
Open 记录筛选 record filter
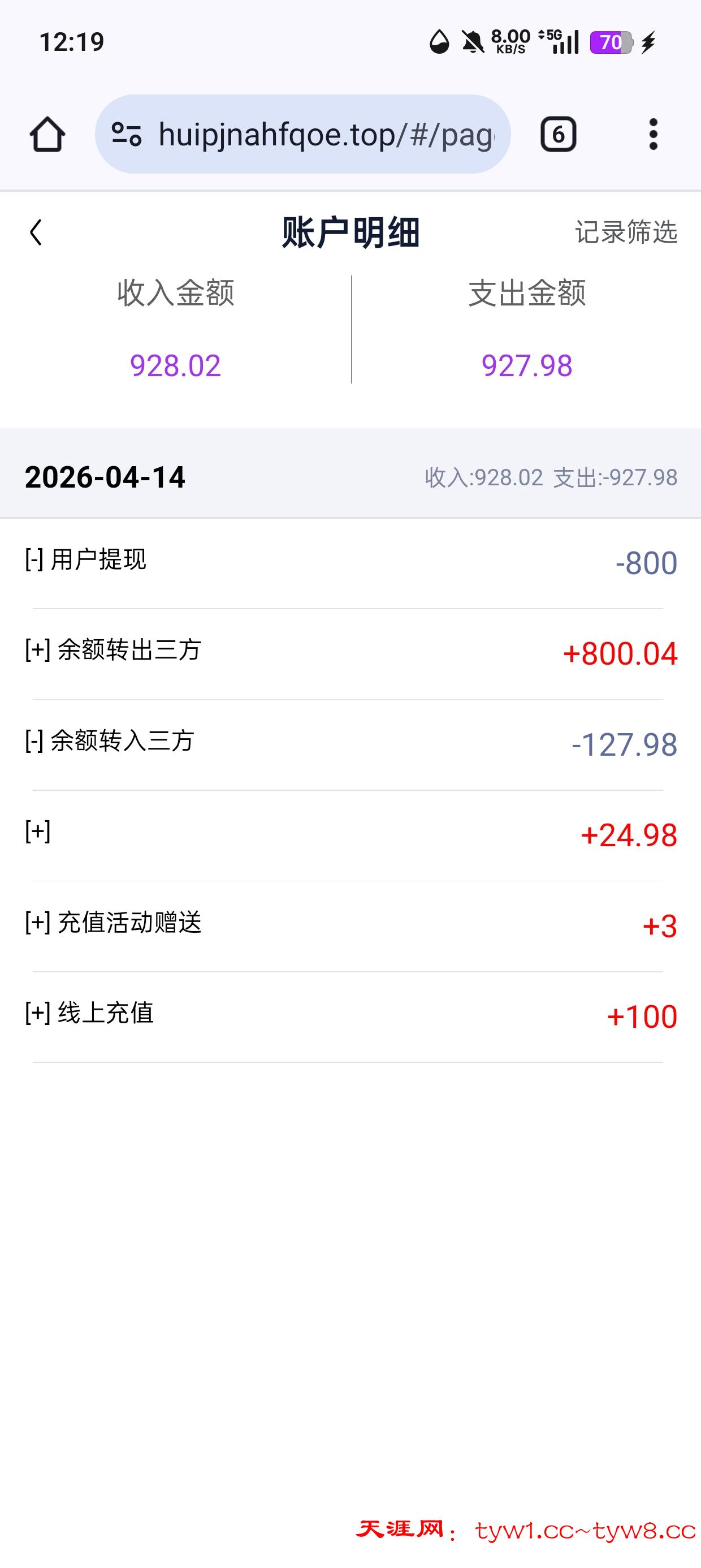pos(626,232)
